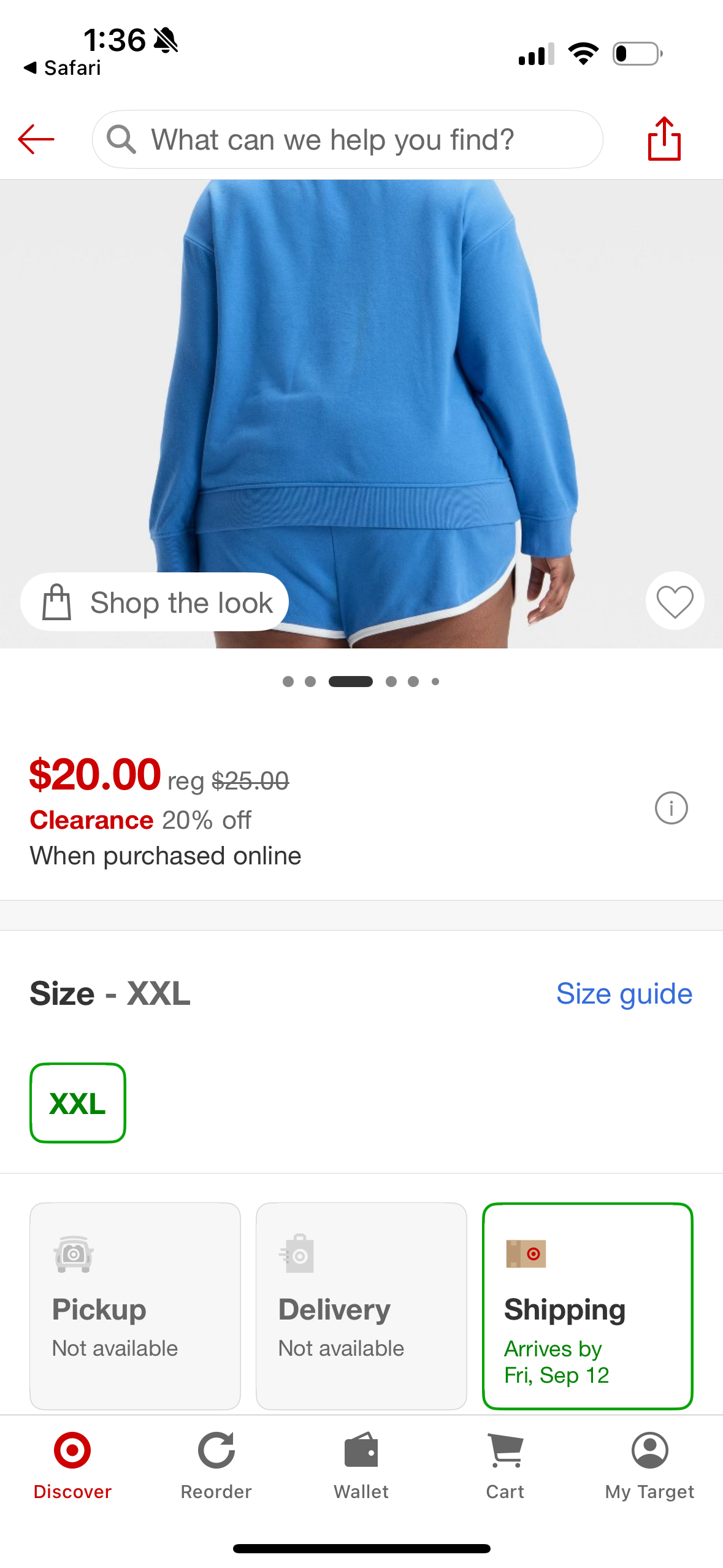The image size is (723, 1568).
Task: Open the Wallet tab
Action: [x=361, y=1465]
